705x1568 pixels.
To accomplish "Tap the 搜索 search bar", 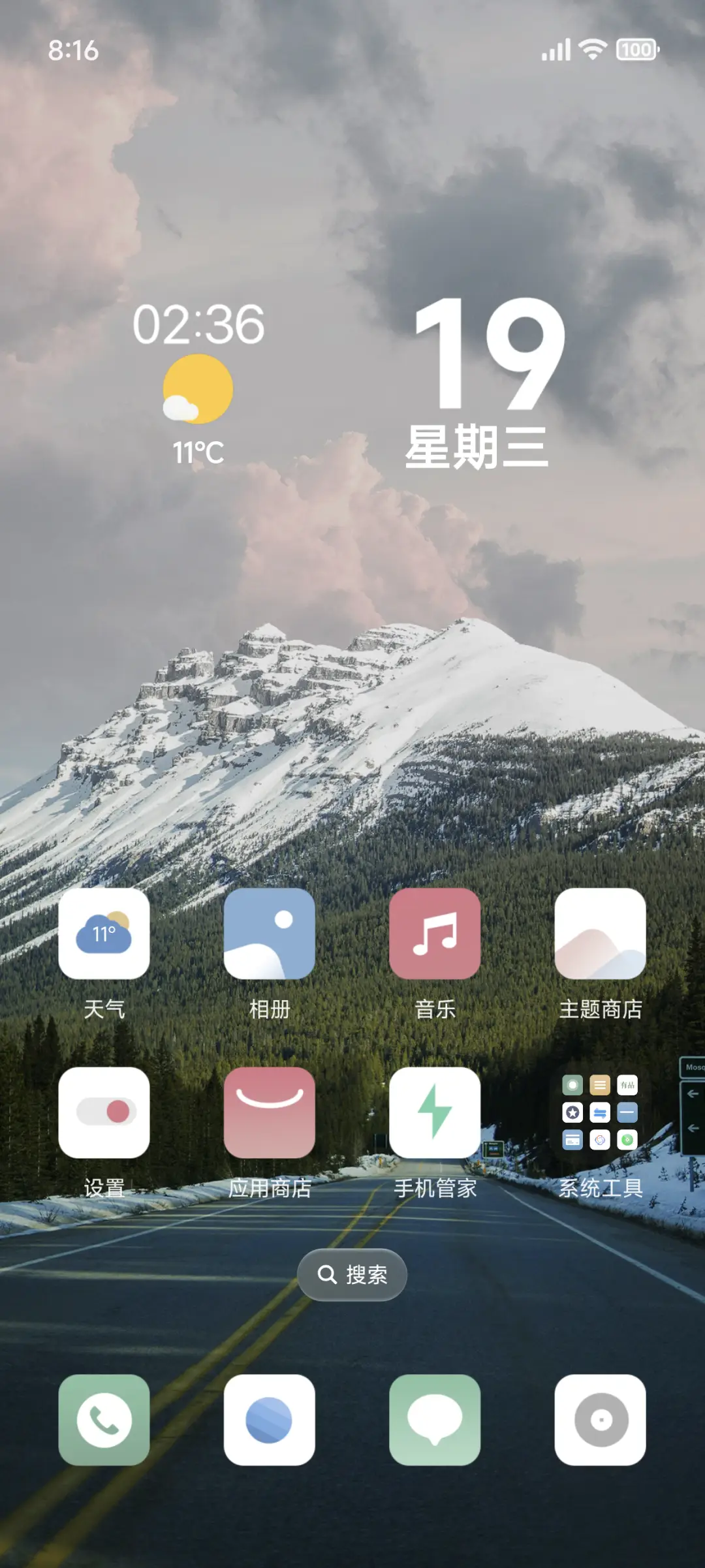I will (352, 1274).
